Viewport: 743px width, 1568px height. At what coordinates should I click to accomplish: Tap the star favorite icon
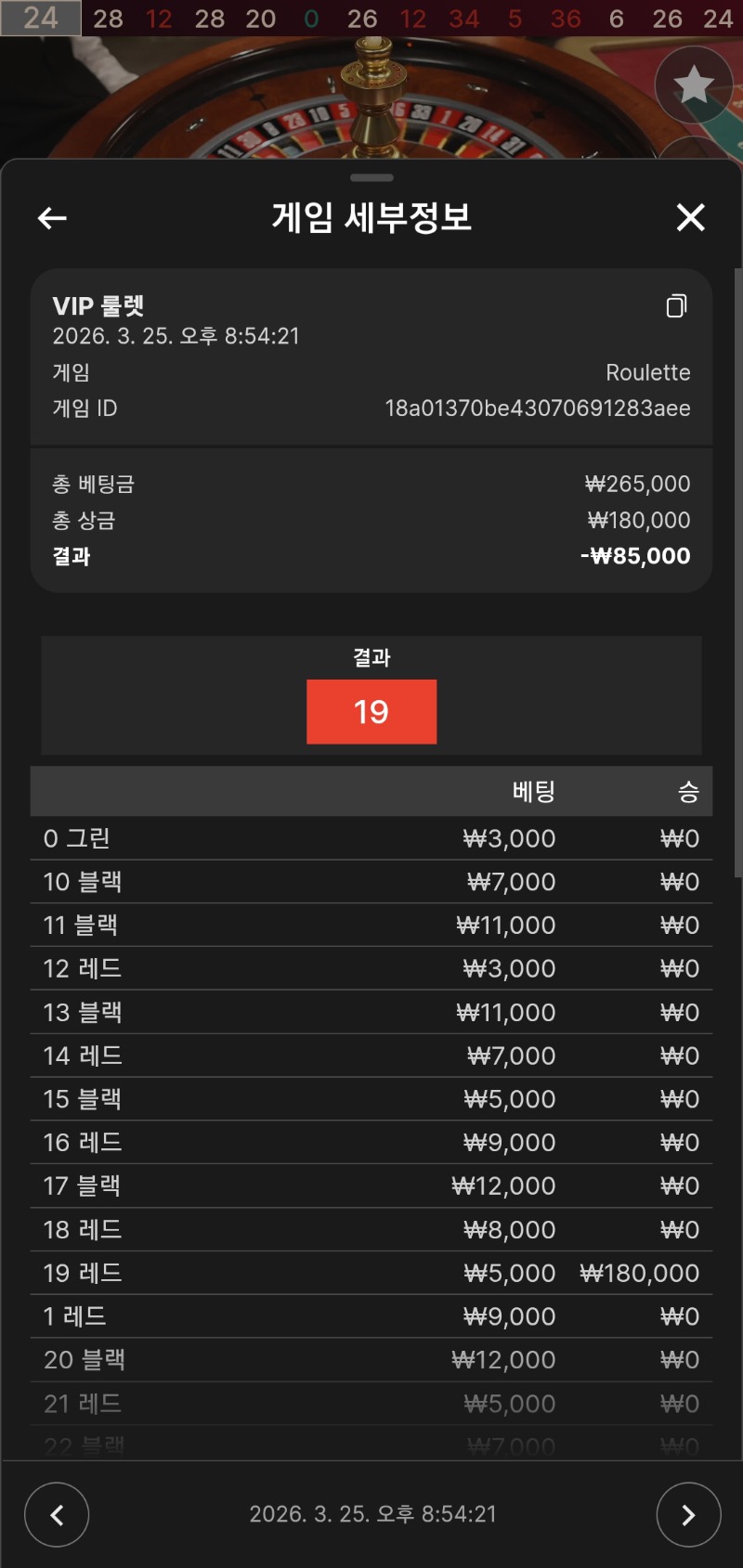693,85
